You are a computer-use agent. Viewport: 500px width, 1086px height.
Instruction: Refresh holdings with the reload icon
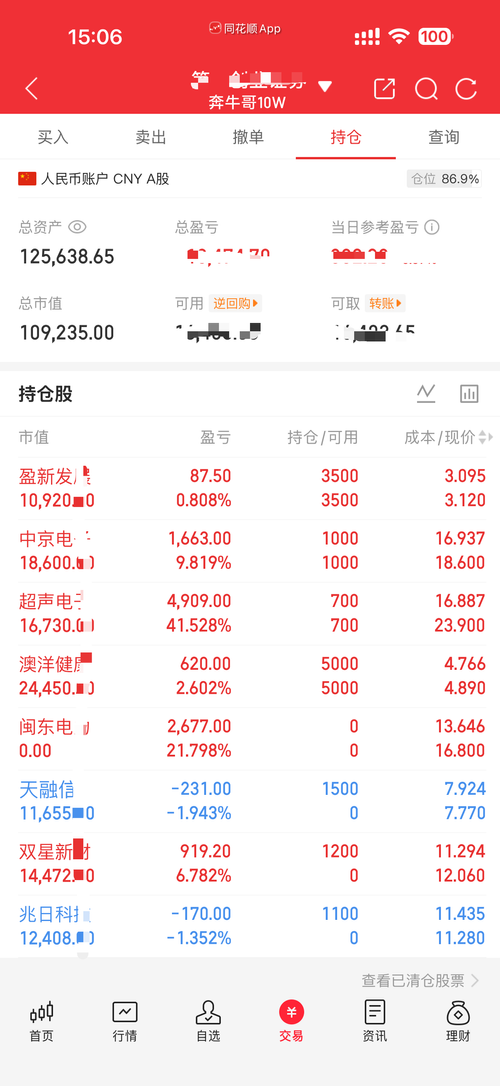466,89
